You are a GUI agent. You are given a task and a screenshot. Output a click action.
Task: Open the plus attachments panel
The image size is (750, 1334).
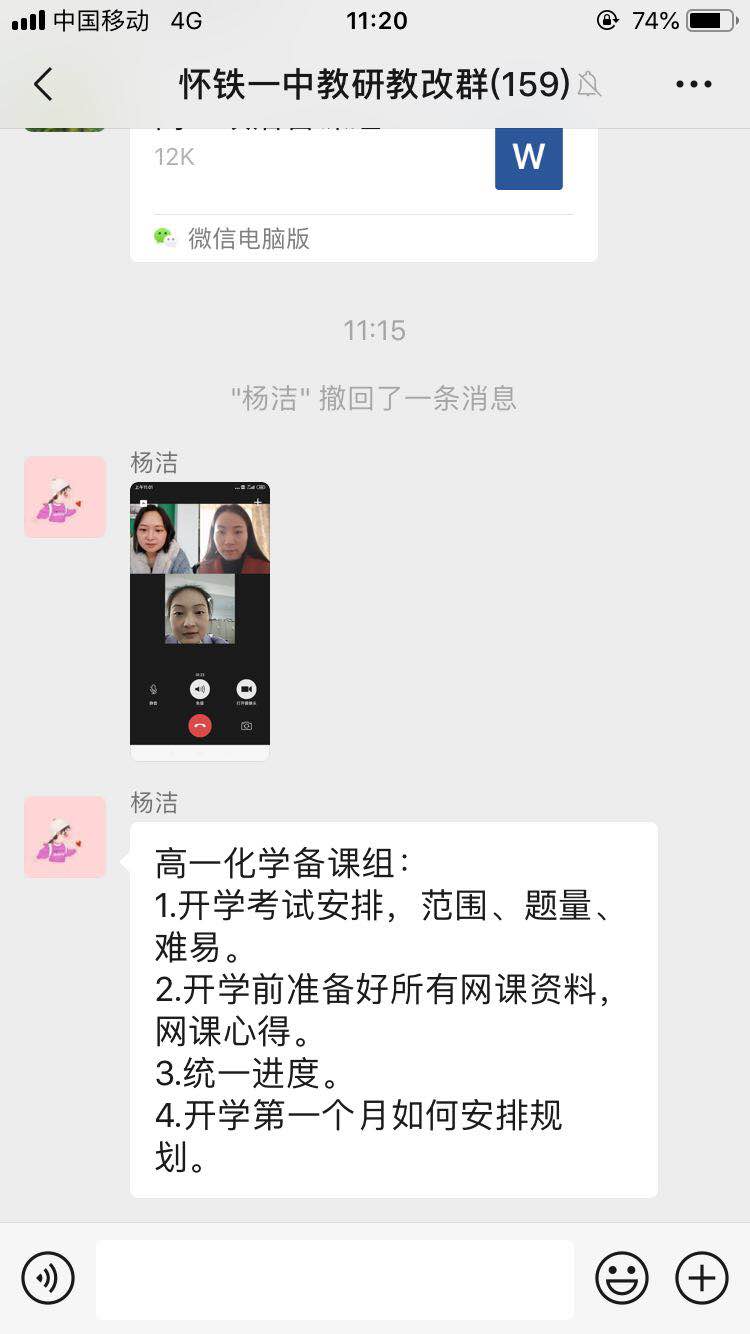point(702,1278)
